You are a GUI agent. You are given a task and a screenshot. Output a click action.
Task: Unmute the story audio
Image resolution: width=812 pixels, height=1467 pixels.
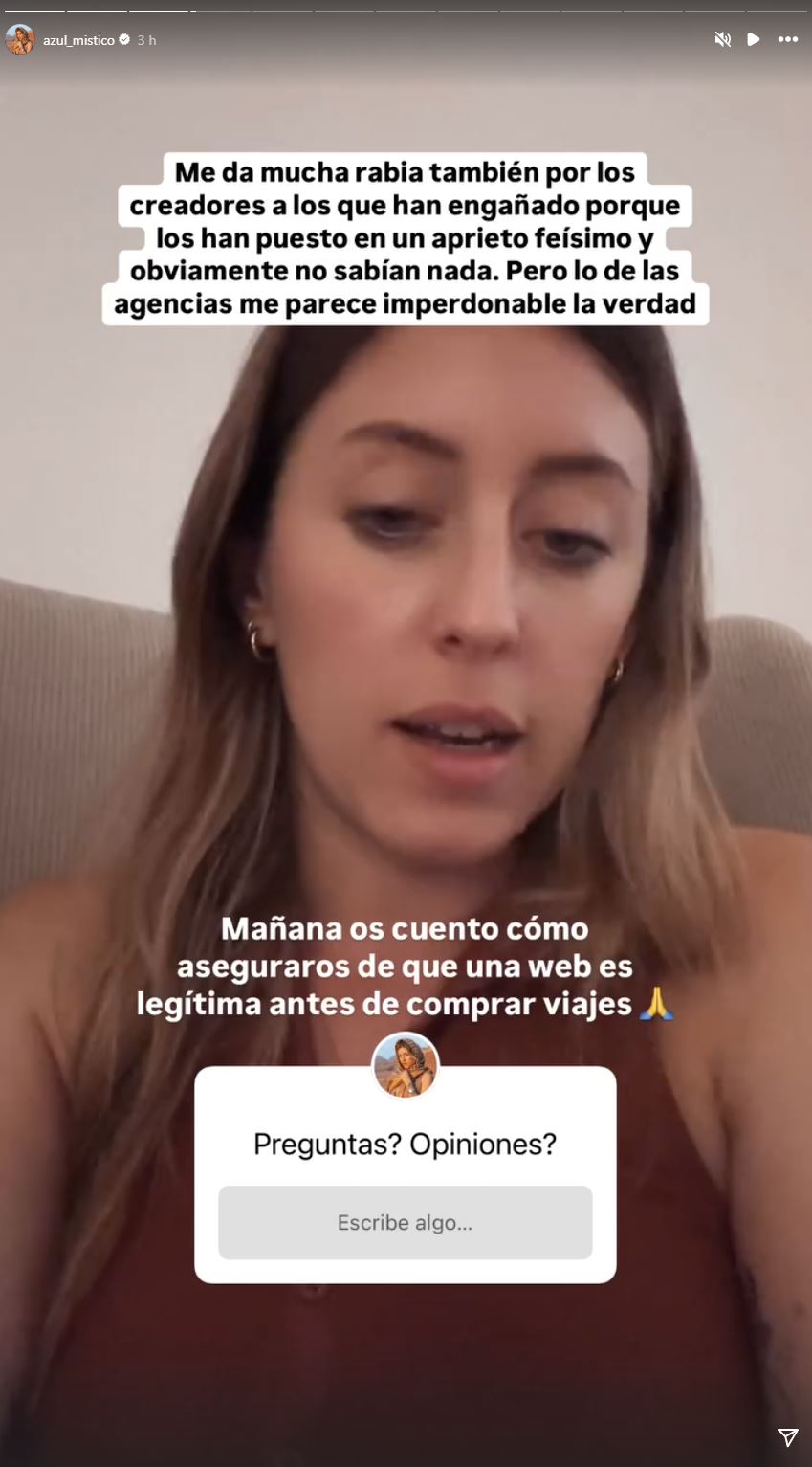click(723, 39)
